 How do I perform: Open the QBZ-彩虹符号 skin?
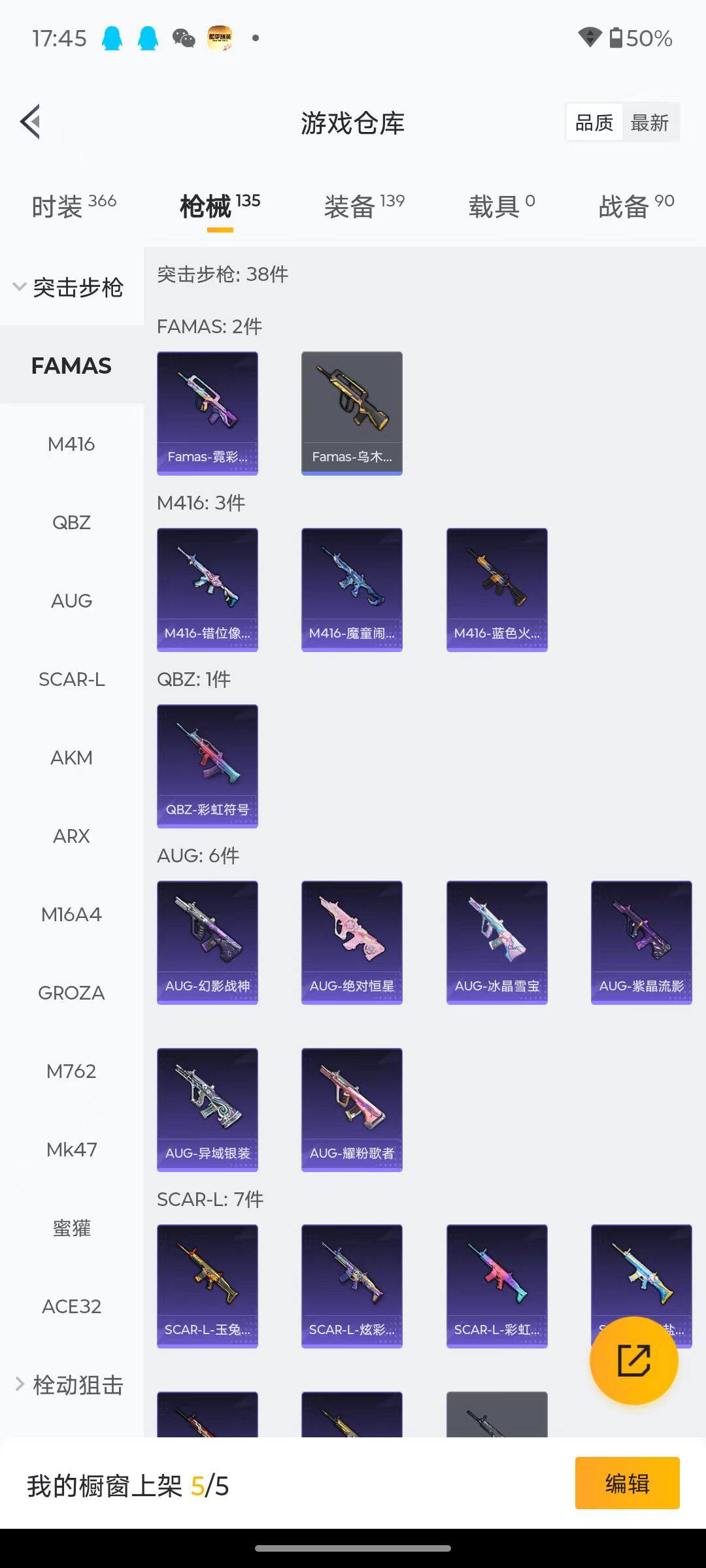tap(207, 766)
